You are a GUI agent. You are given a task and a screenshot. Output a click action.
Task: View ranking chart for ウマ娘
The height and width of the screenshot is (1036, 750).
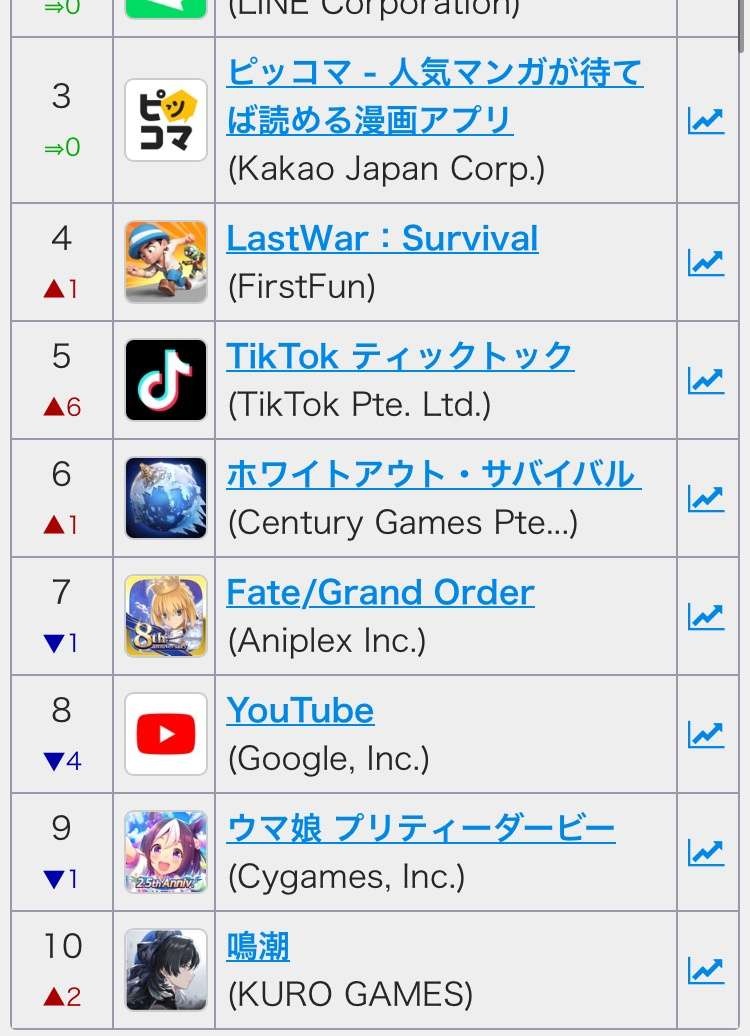point(706,852)
